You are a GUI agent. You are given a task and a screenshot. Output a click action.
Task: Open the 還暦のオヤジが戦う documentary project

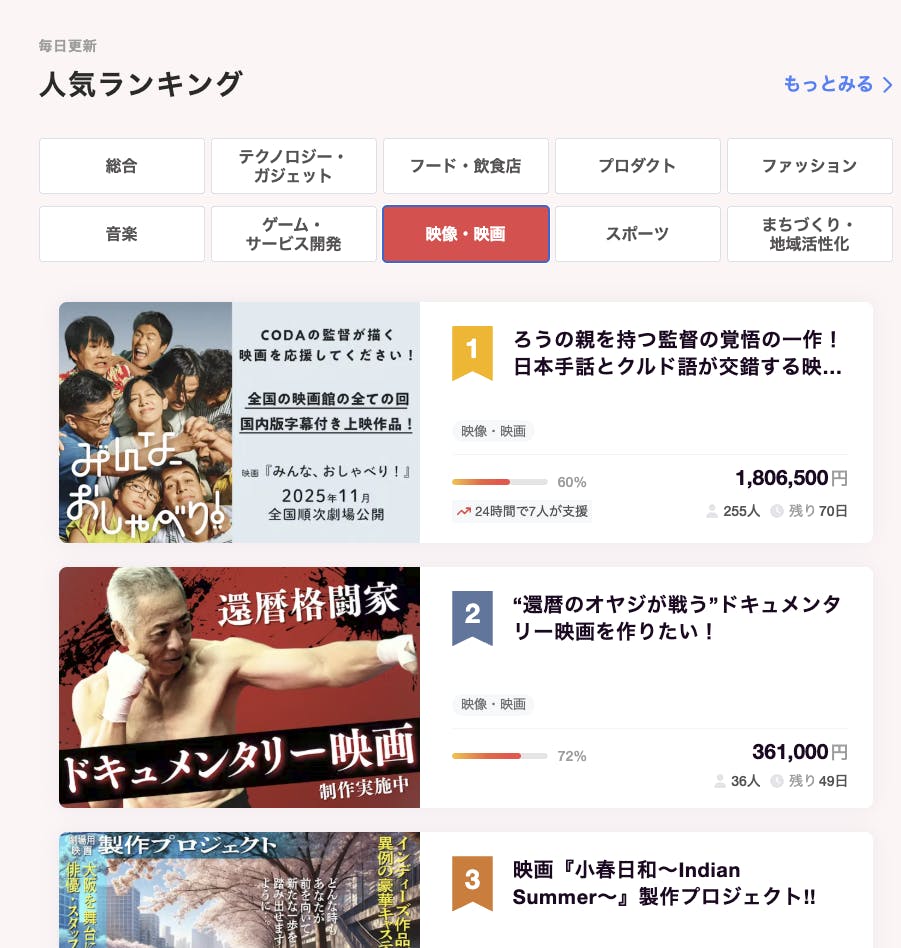click(677, 618)
